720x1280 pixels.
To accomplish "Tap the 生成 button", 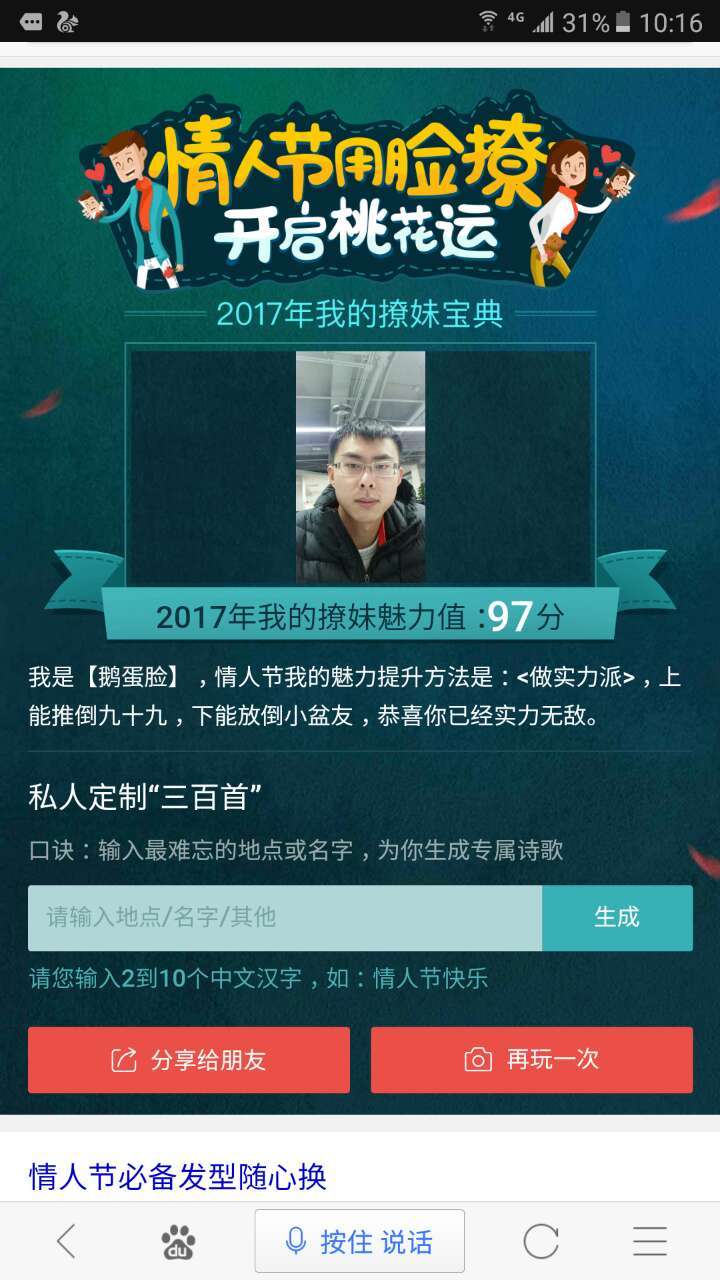I will click(617, 917).
